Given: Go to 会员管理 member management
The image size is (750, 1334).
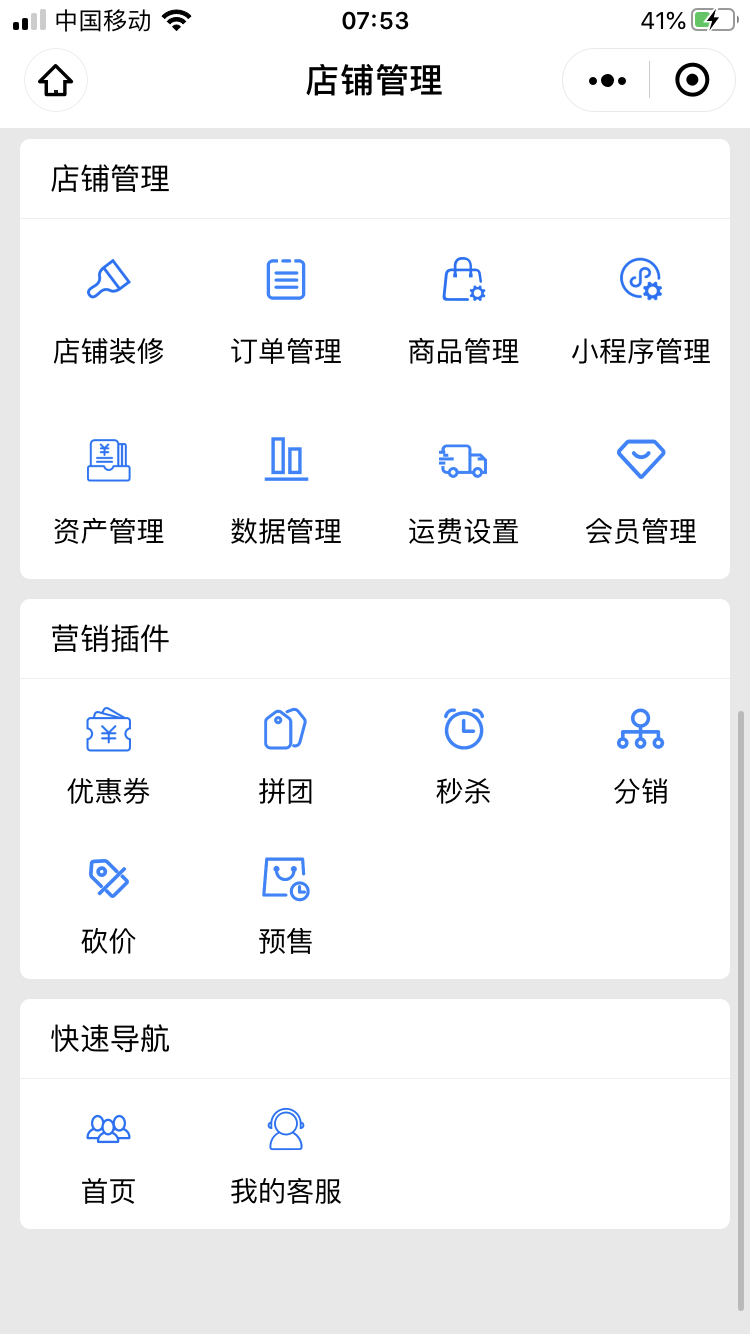Looking at the screenshot, I should pos(641,490).
